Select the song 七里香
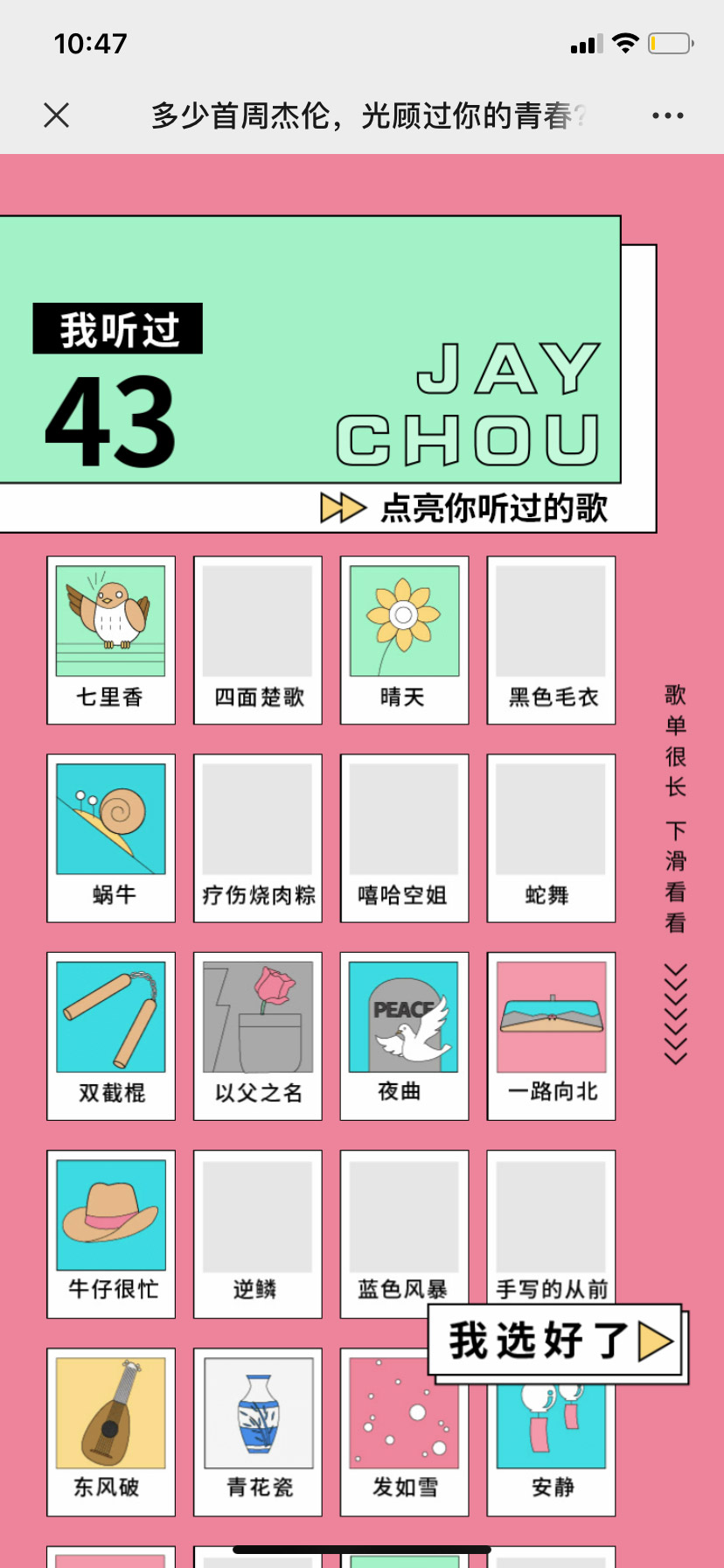 click(111, 640)
